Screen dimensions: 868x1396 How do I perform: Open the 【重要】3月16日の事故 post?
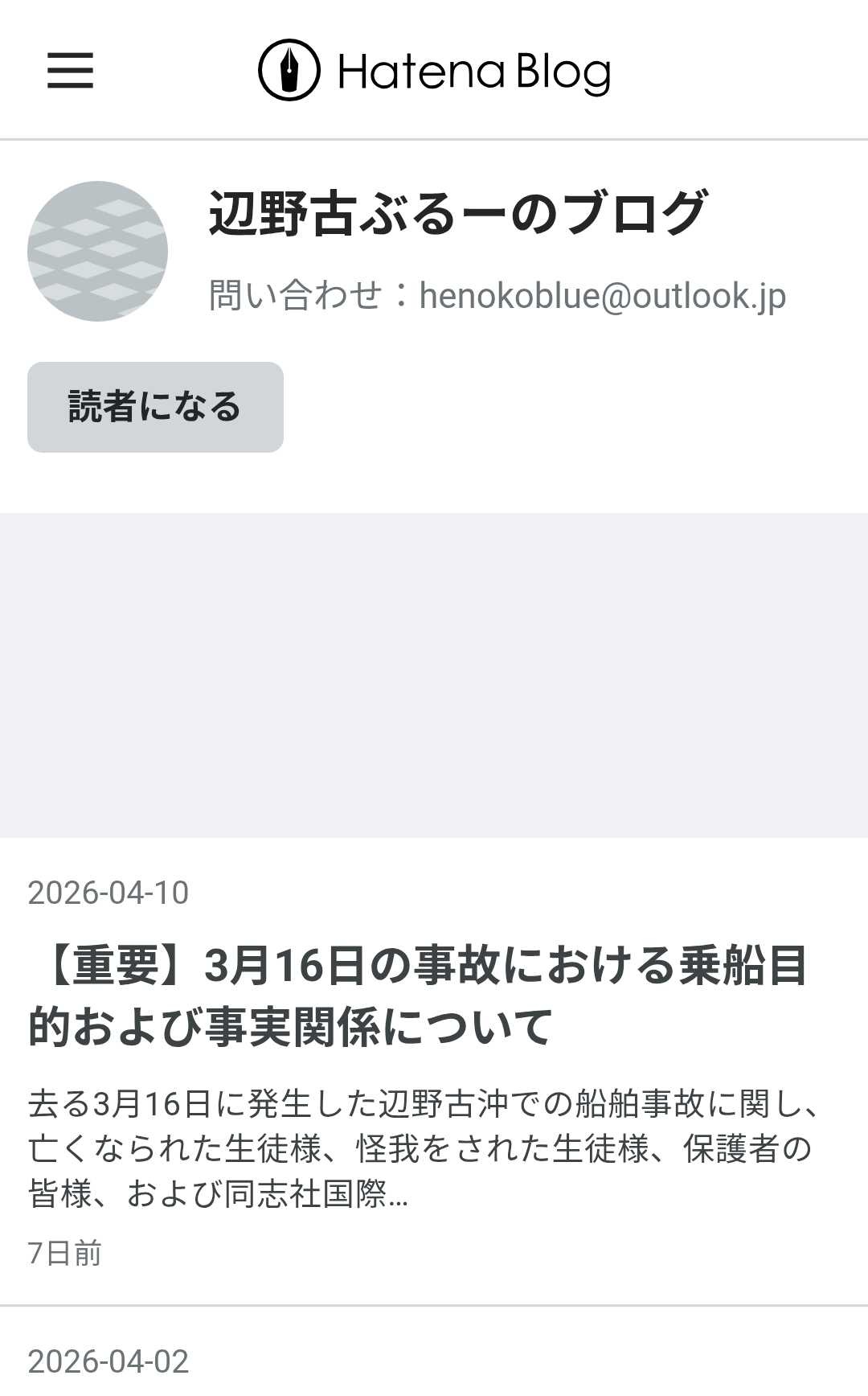418,996
